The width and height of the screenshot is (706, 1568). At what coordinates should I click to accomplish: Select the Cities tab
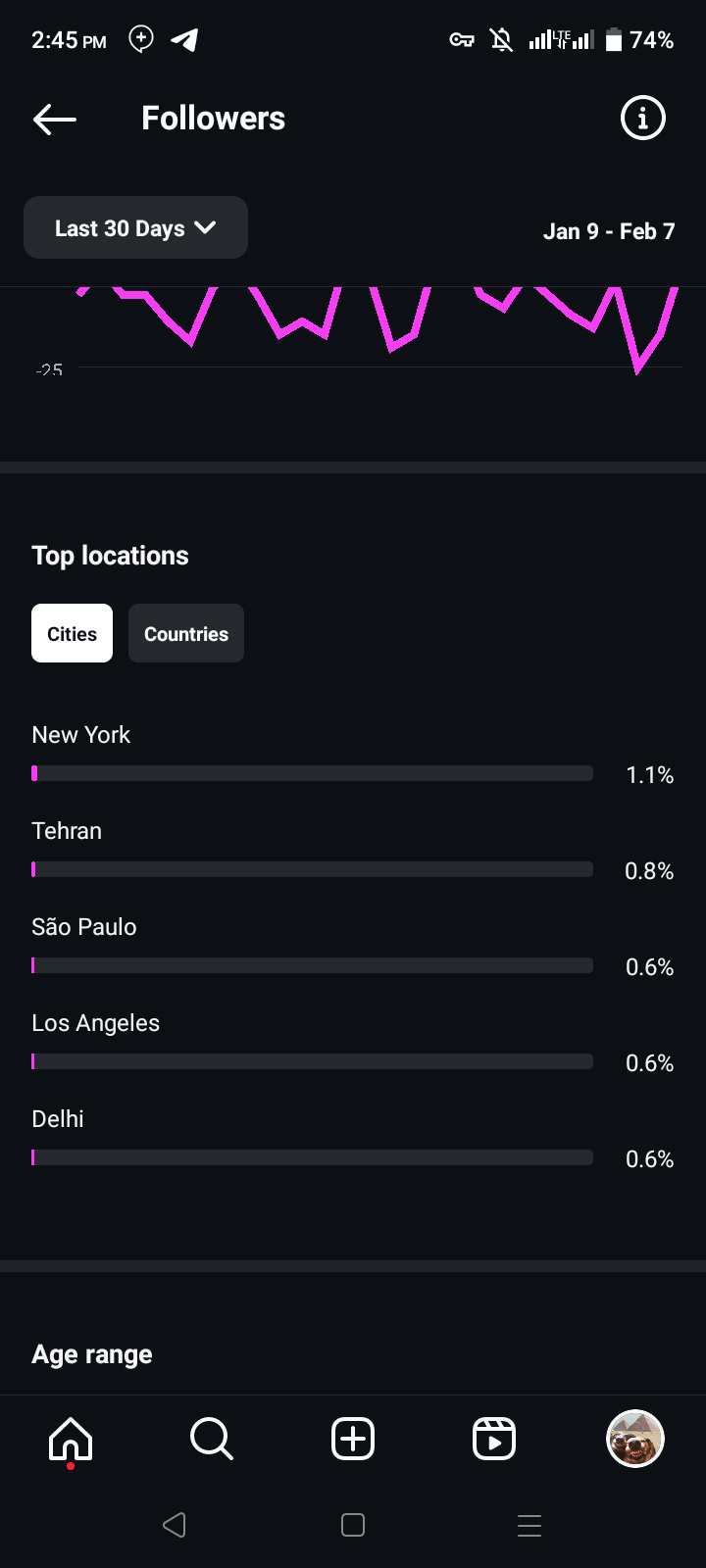(72, 633)
